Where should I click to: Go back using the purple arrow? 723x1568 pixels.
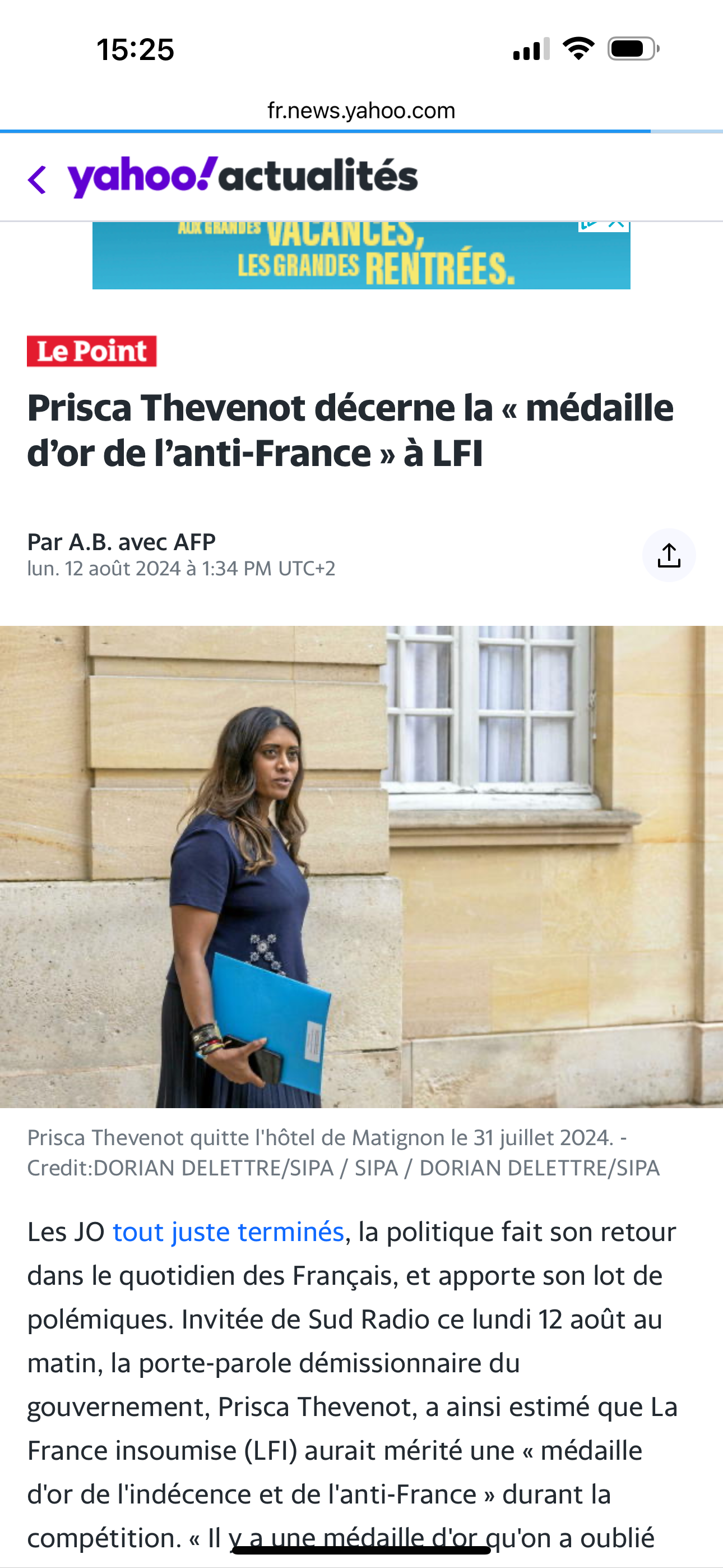[x=38, y=179]
